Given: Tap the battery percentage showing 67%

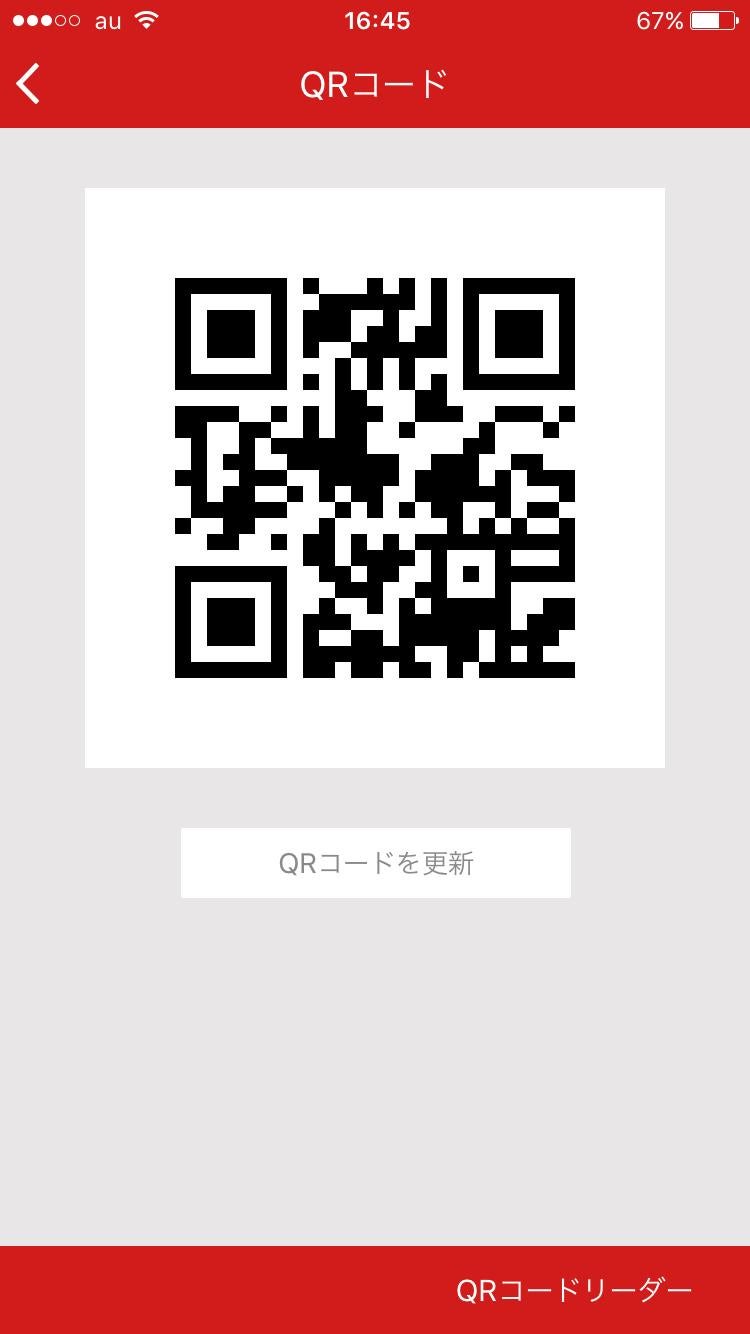Looking at the screenshot, I should pyautogui.click(x=661, y=19).
